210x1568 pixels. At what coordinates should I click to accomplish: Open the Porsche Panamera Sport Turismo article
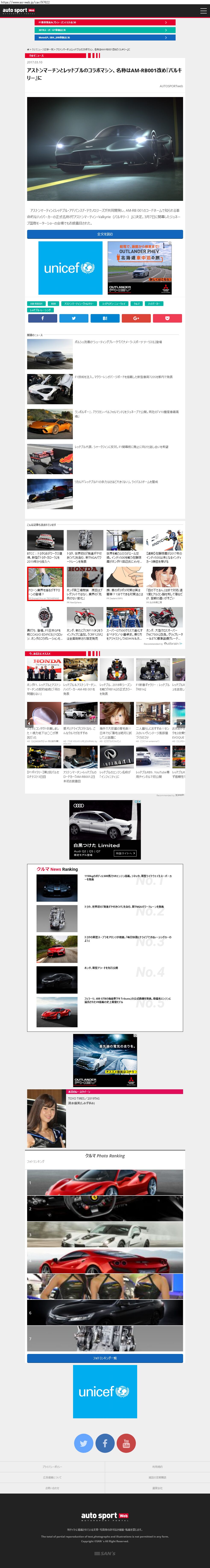coord(118,342)
